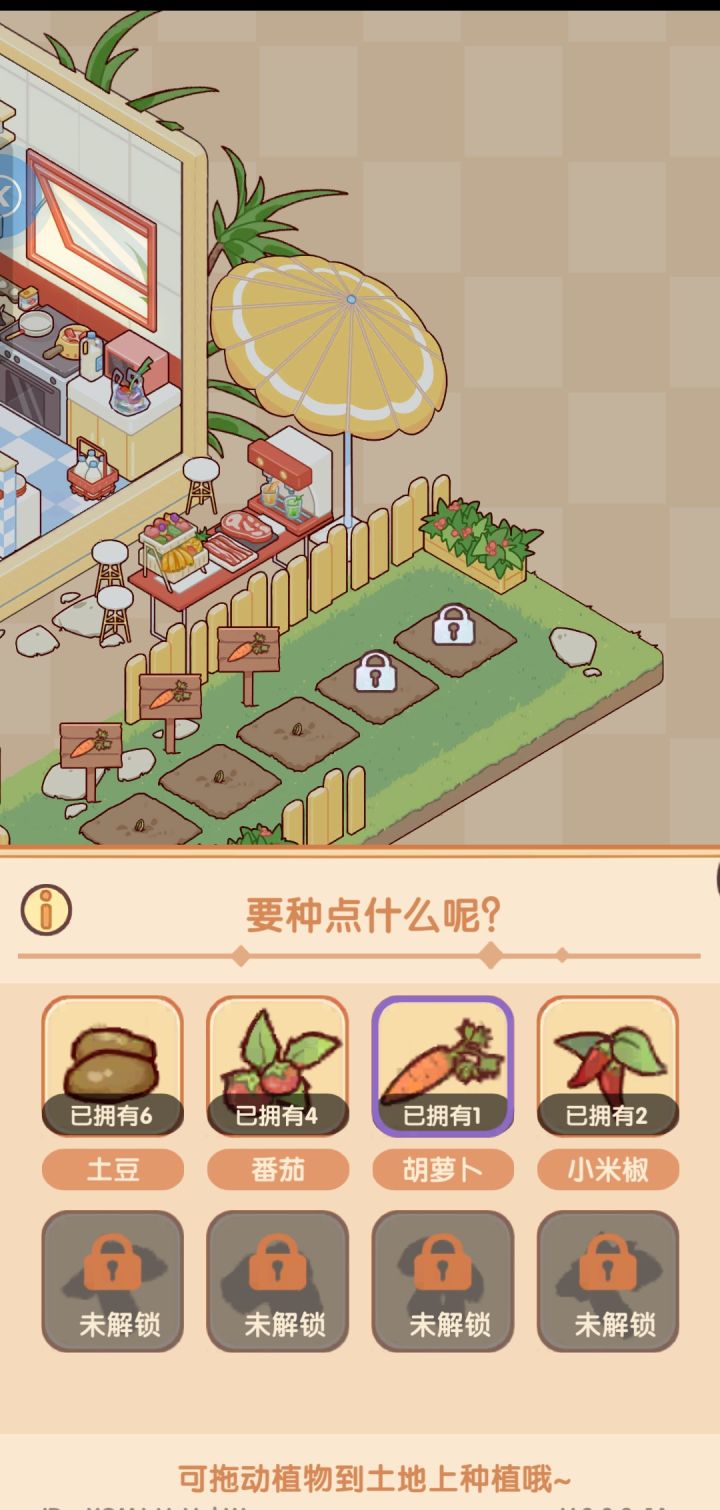Tap the first 未解锁 locked seed slot
720x1510 pixels.
[x=112, y=1280]
